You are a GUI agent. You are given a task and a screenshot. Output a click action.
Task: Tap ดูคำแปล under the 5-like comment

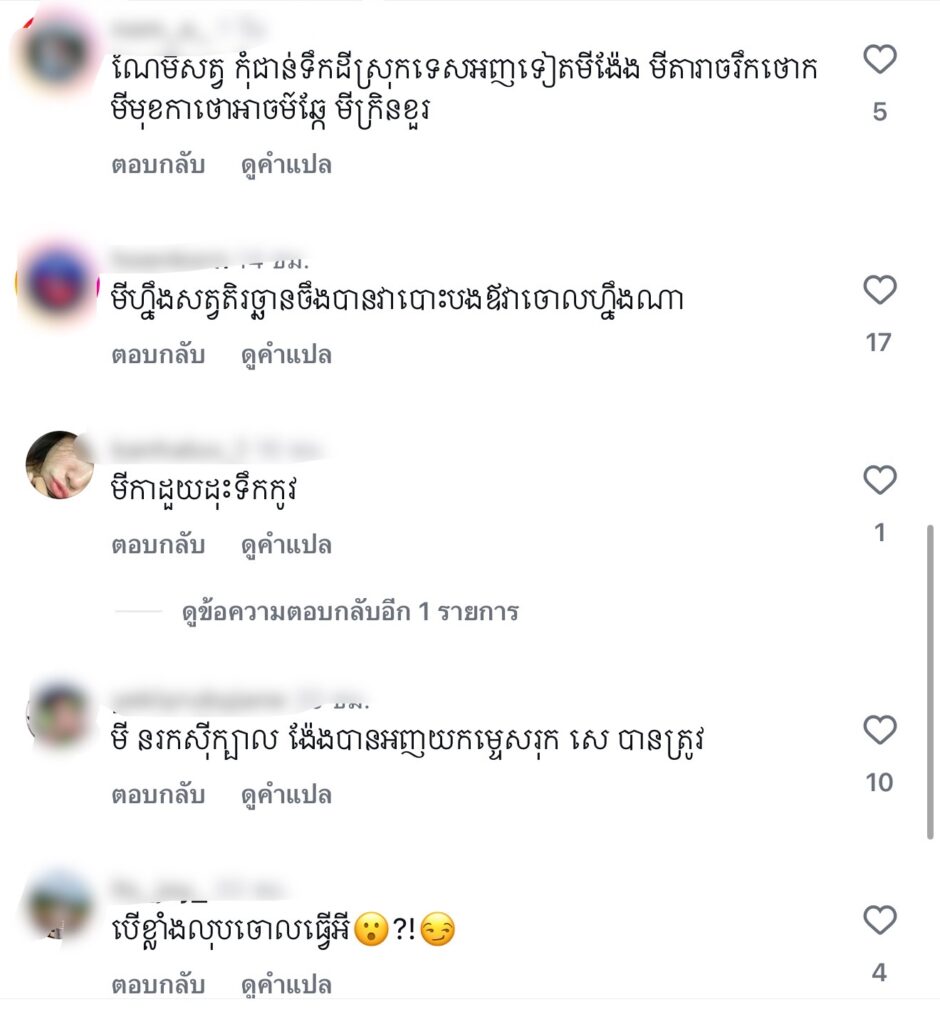click(286, 165)
